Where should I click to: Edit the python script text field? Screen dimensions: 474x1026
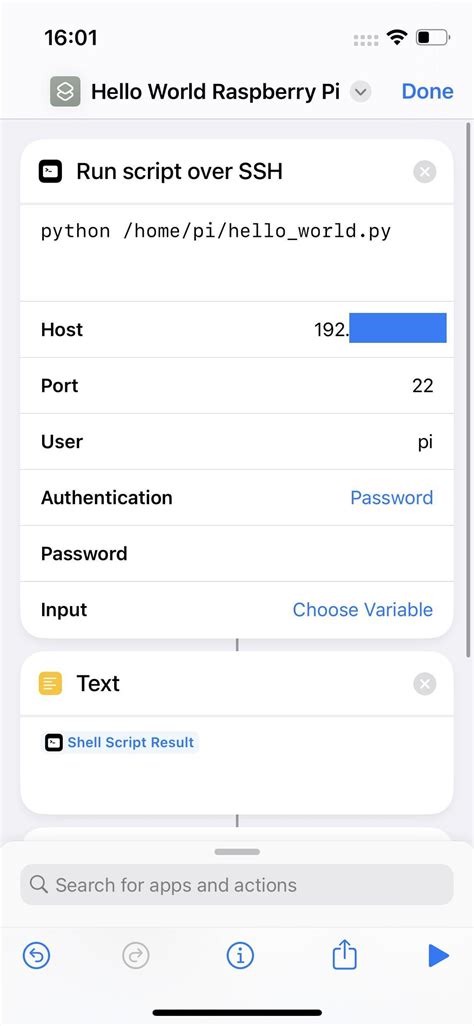pyautogui.click(x=236, y=253)
